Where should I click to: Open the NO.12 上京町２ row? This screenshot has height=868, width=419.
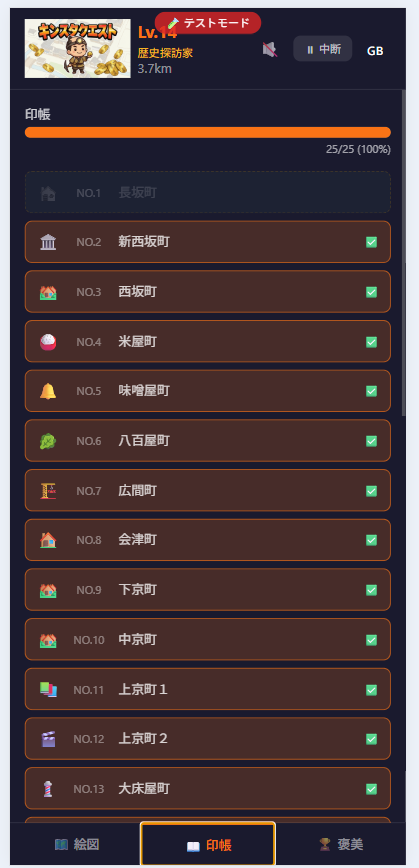208,738
